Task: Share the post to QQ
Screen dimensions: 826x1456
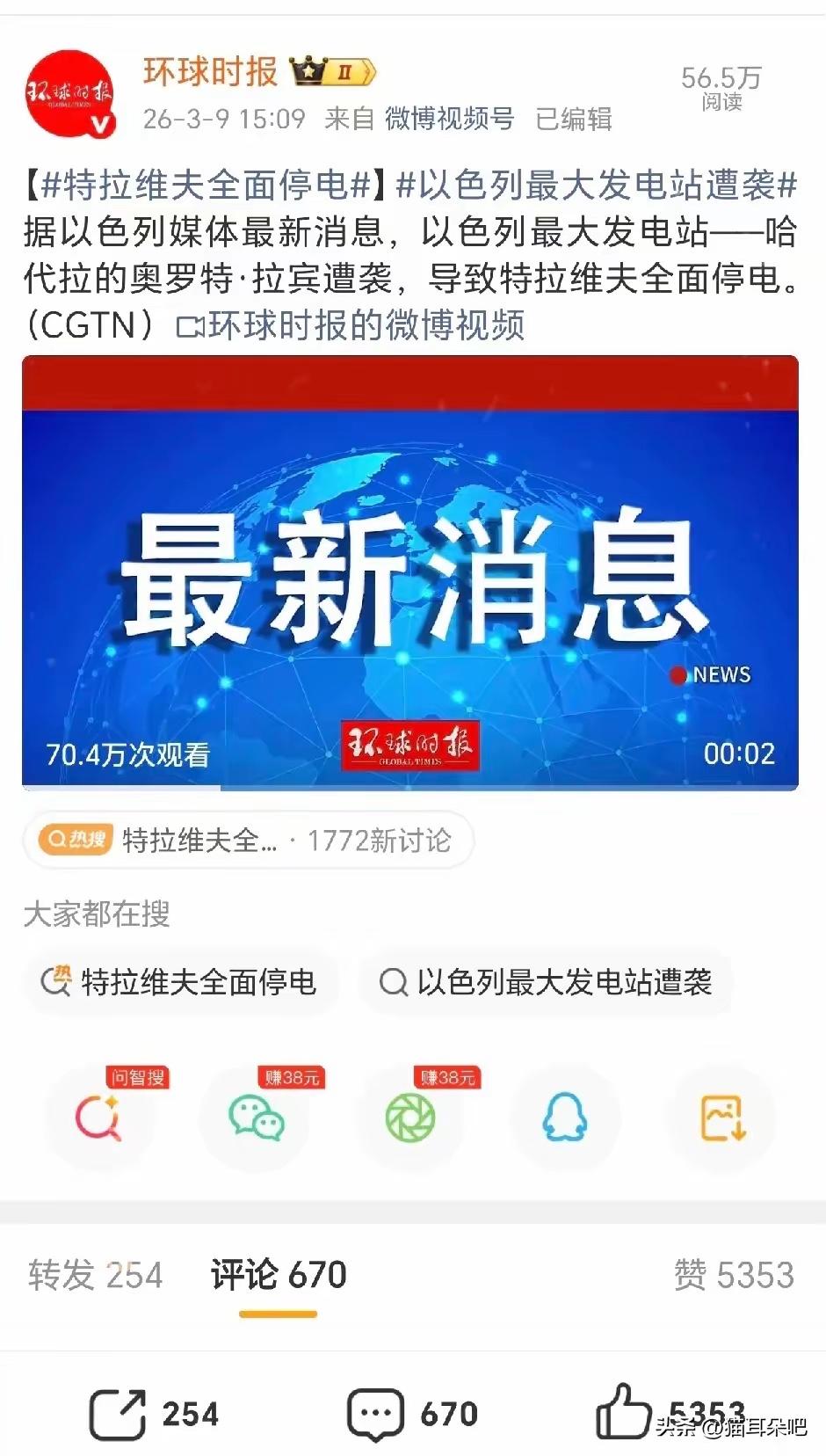Action: (x=565, y=1118)
